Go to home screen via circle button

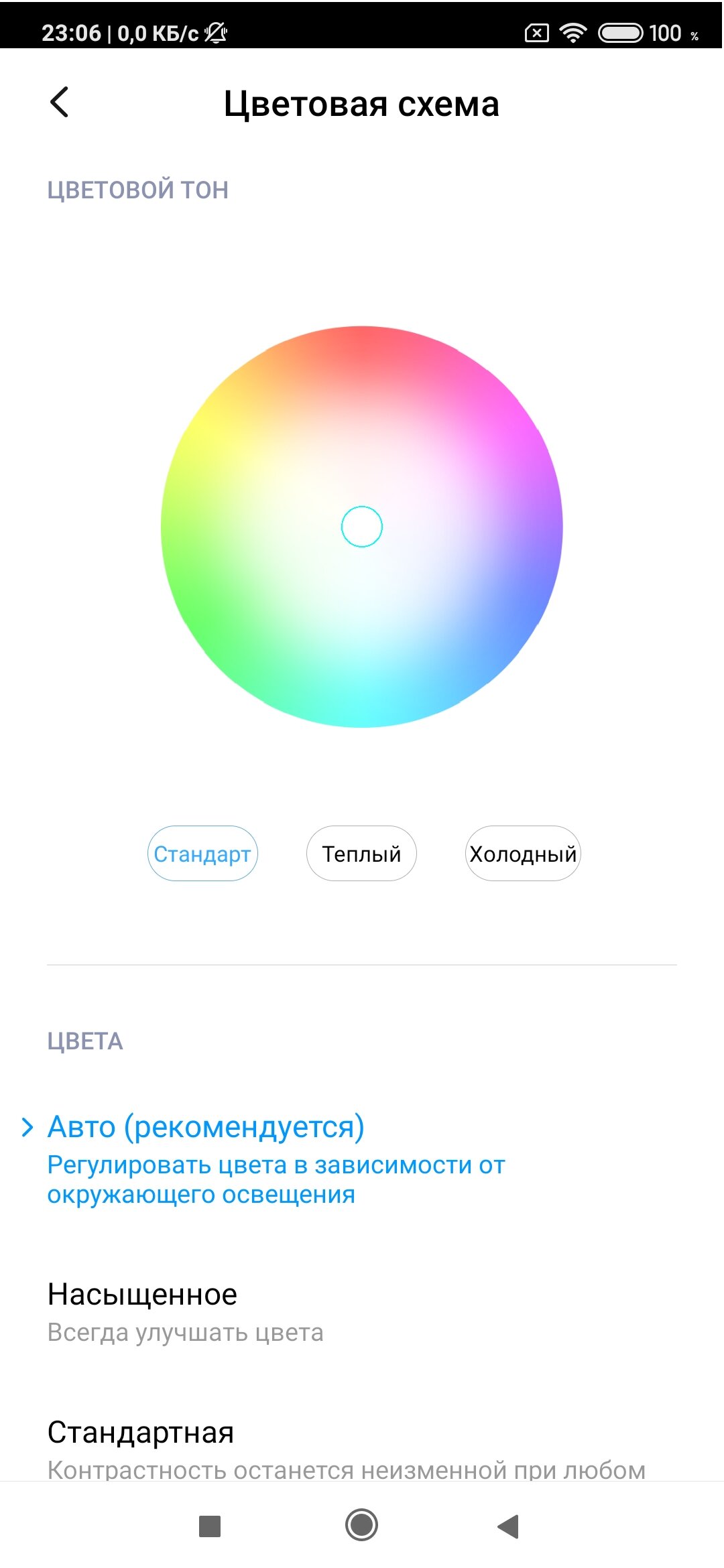362,1525
